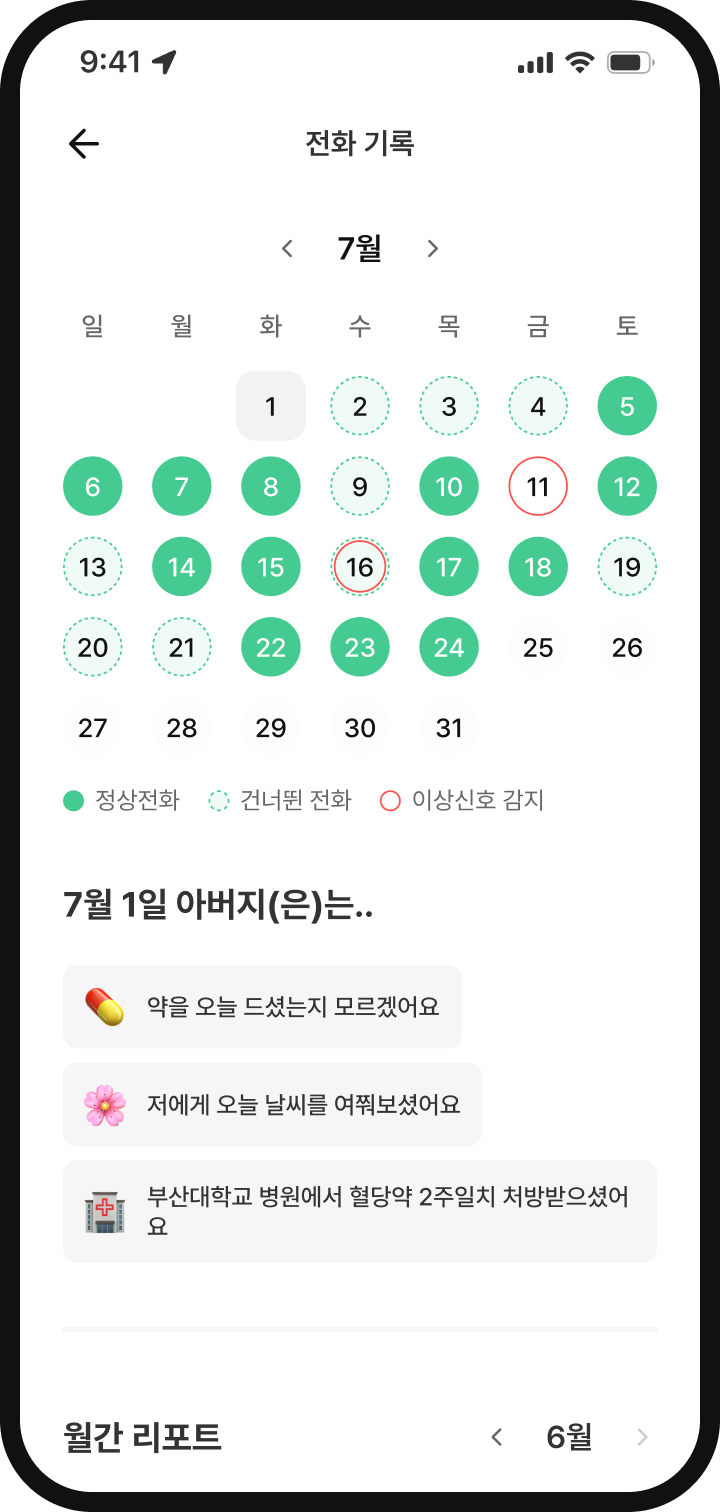Open July 5 normal call date
This screenshot has width=720, height=1512.
point(627,406)
